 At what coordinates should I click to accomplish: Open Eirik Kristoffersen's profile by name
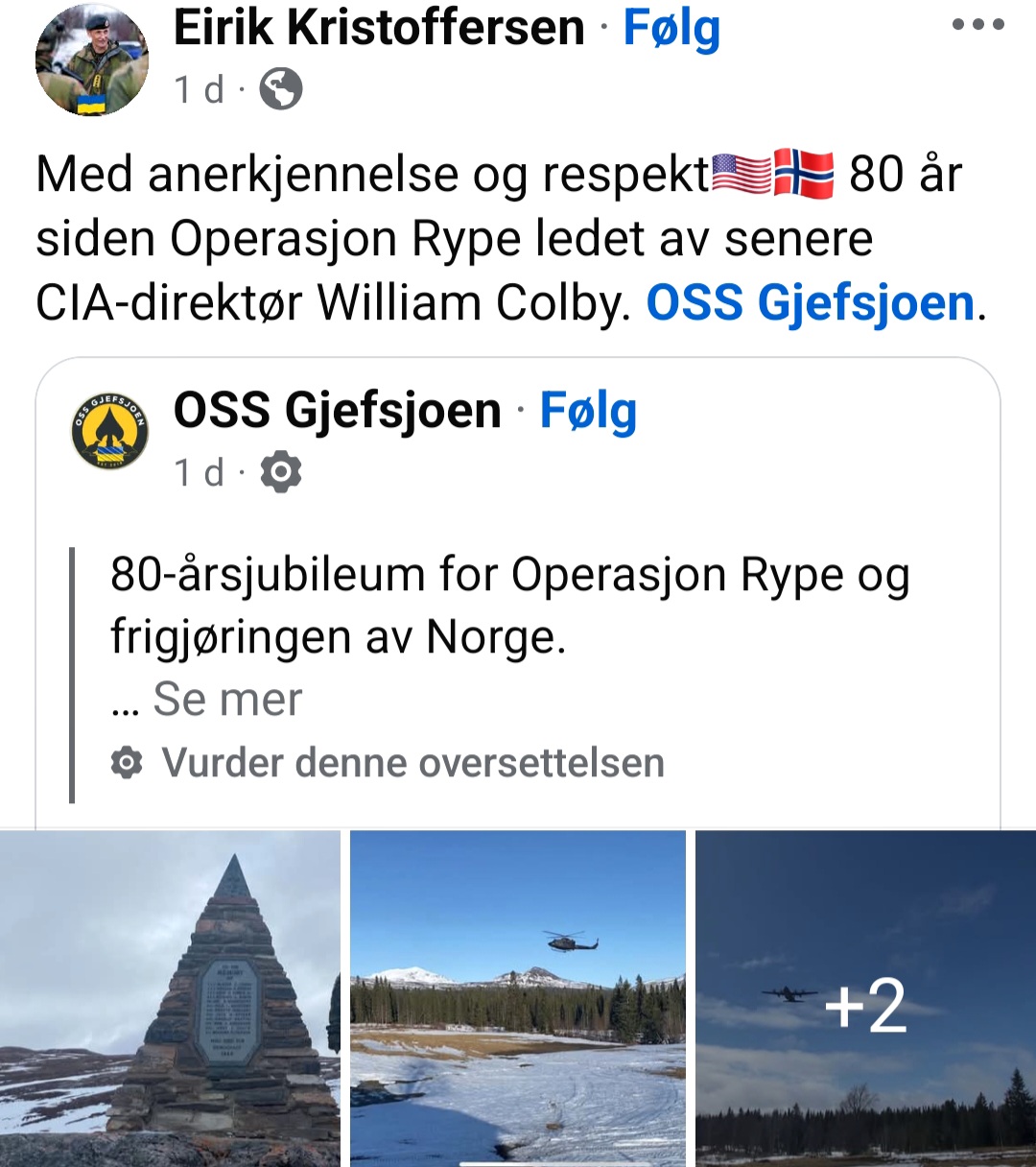(x=379, y=28)
